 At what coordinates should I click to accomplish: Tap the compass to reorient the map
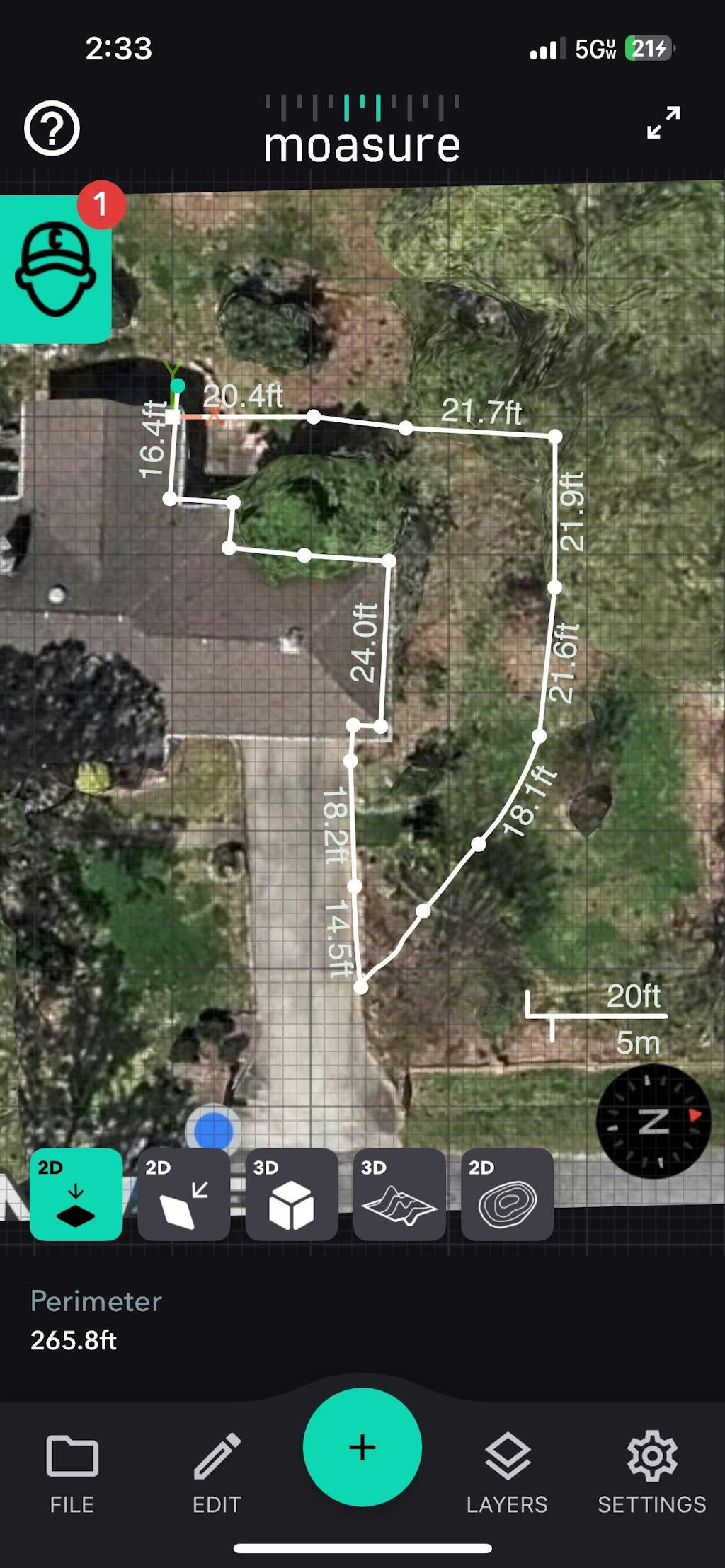653,1122
